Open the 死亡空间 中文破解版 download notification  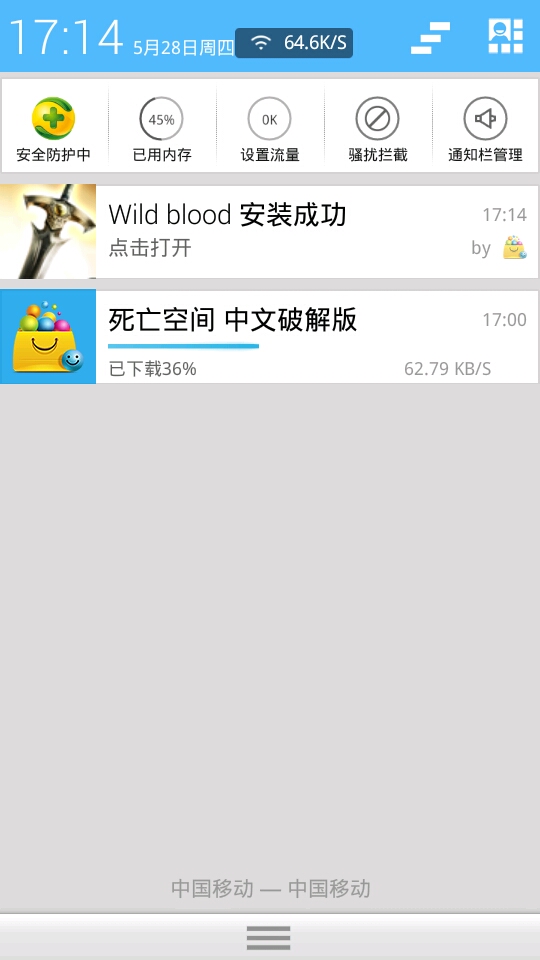(x=269, y=337)
